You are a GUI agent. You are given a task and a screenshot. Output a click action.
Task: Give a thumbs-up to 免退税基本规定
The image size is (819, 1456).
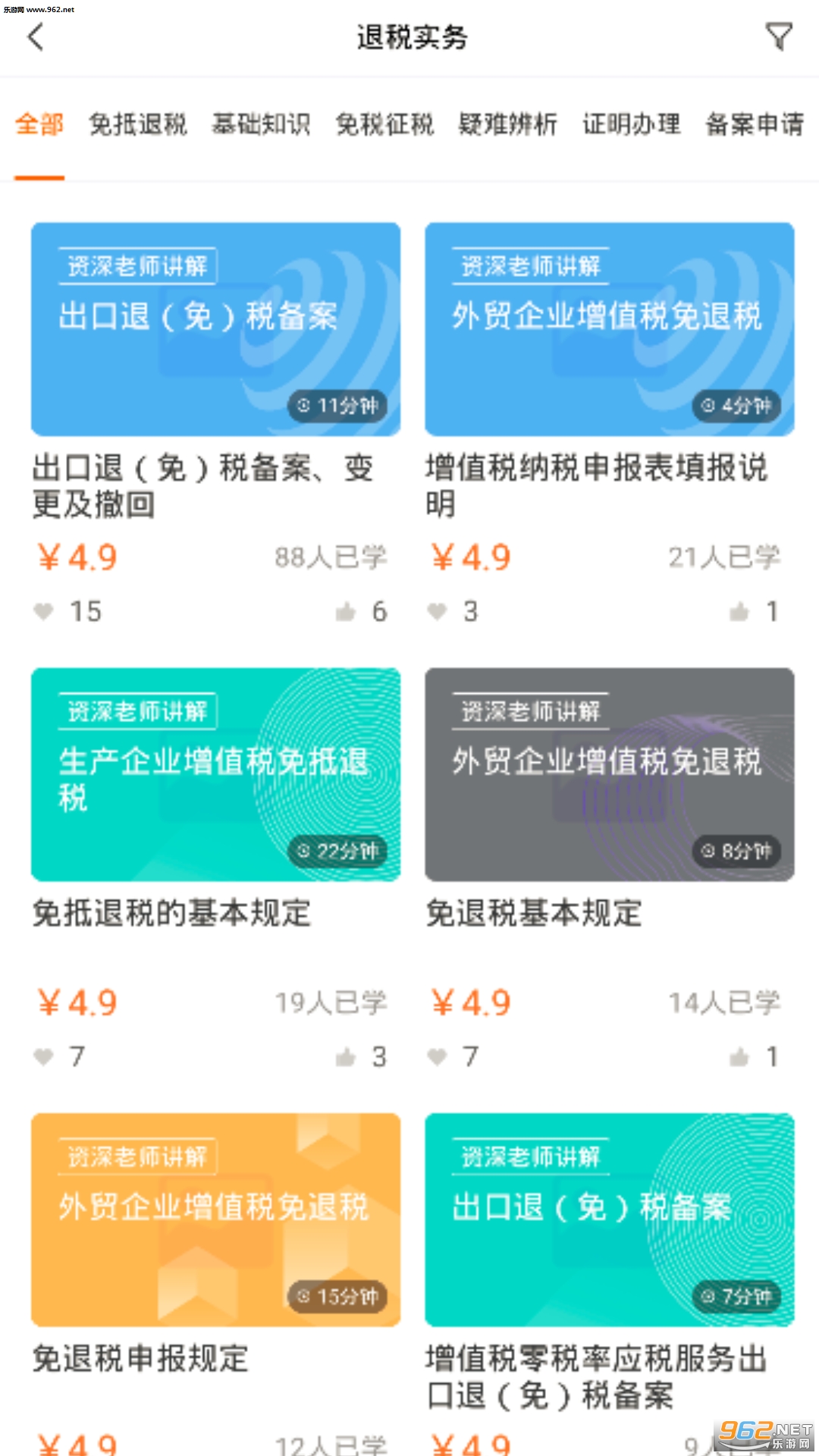pos(739,1056)
